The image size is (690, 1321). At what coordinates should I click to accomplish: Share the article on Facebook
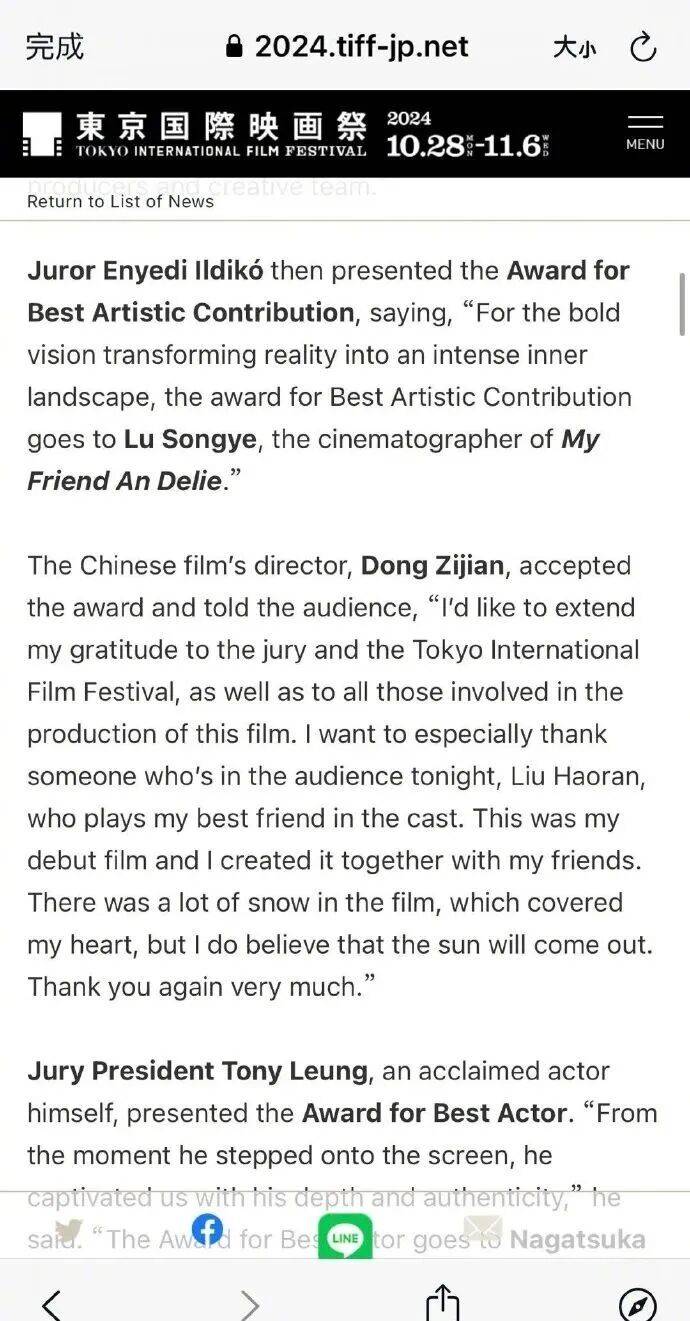click(x=207, y=1230)
